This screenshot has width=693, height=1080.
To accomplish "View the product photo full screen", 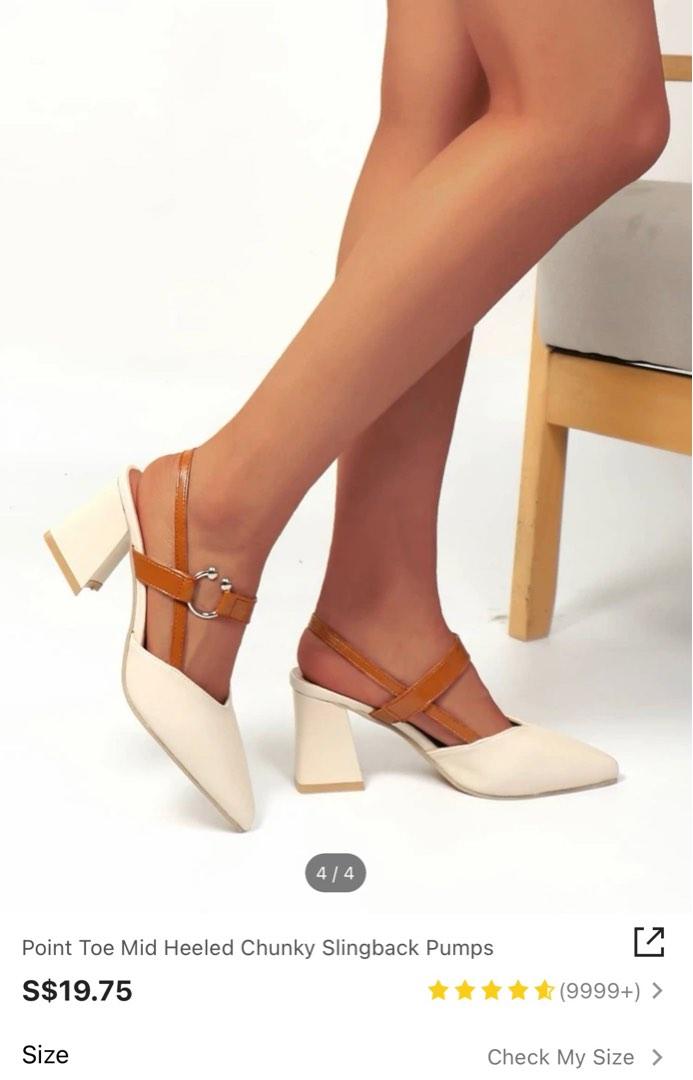I will [x=346, y=450].
